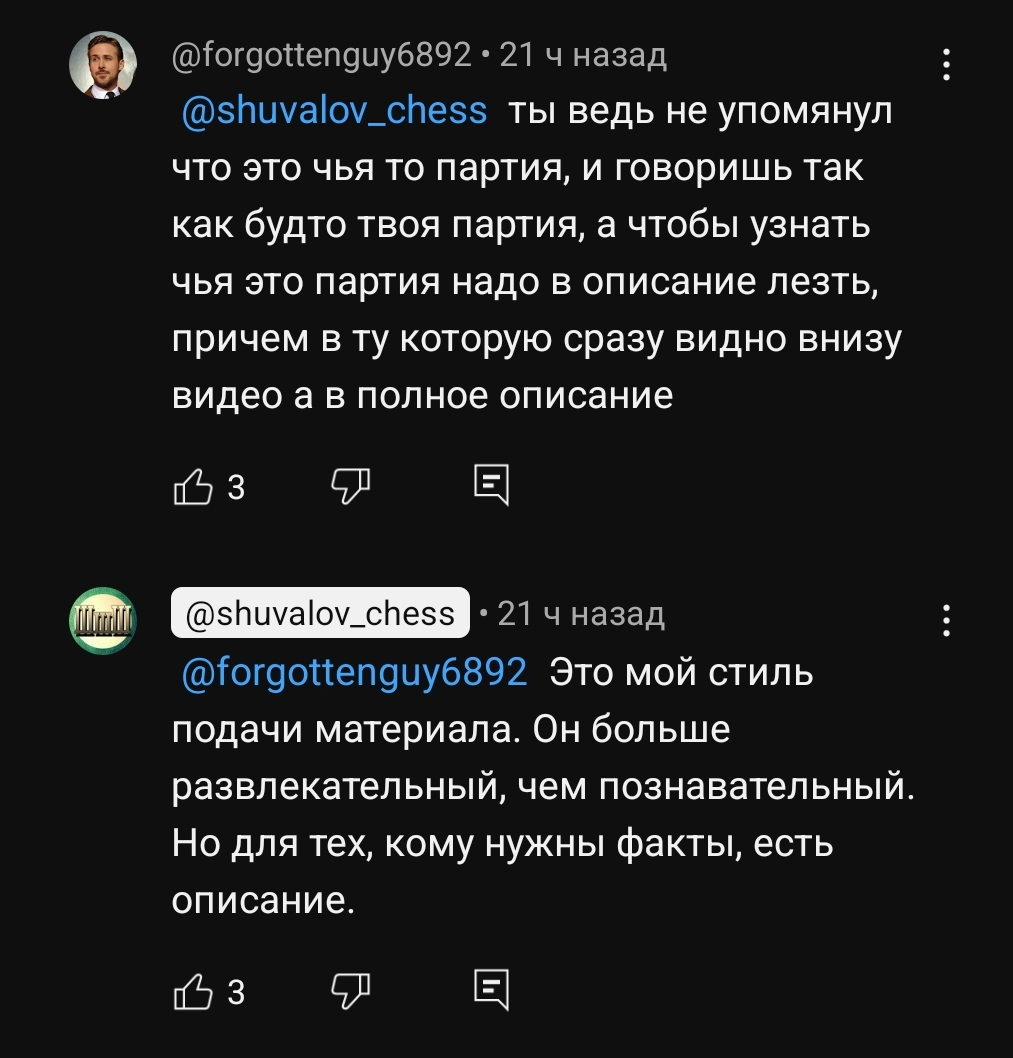Open shuvalov_chess channel avatar
The height and width of the screenshot is (1058, 1013).
coord(103,621)
